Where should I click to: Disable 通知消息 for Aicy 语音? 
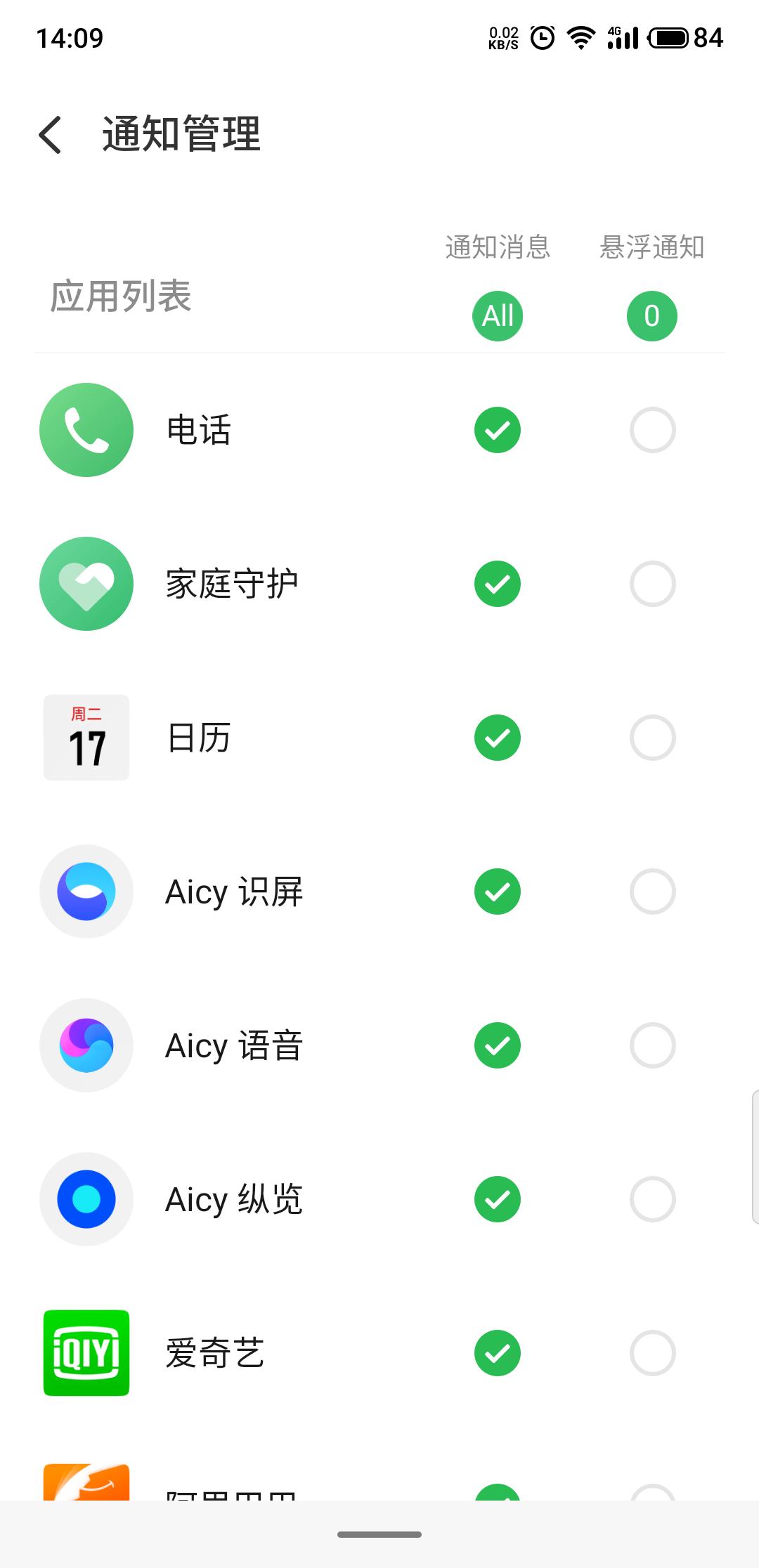click(x=498, y=1045)
